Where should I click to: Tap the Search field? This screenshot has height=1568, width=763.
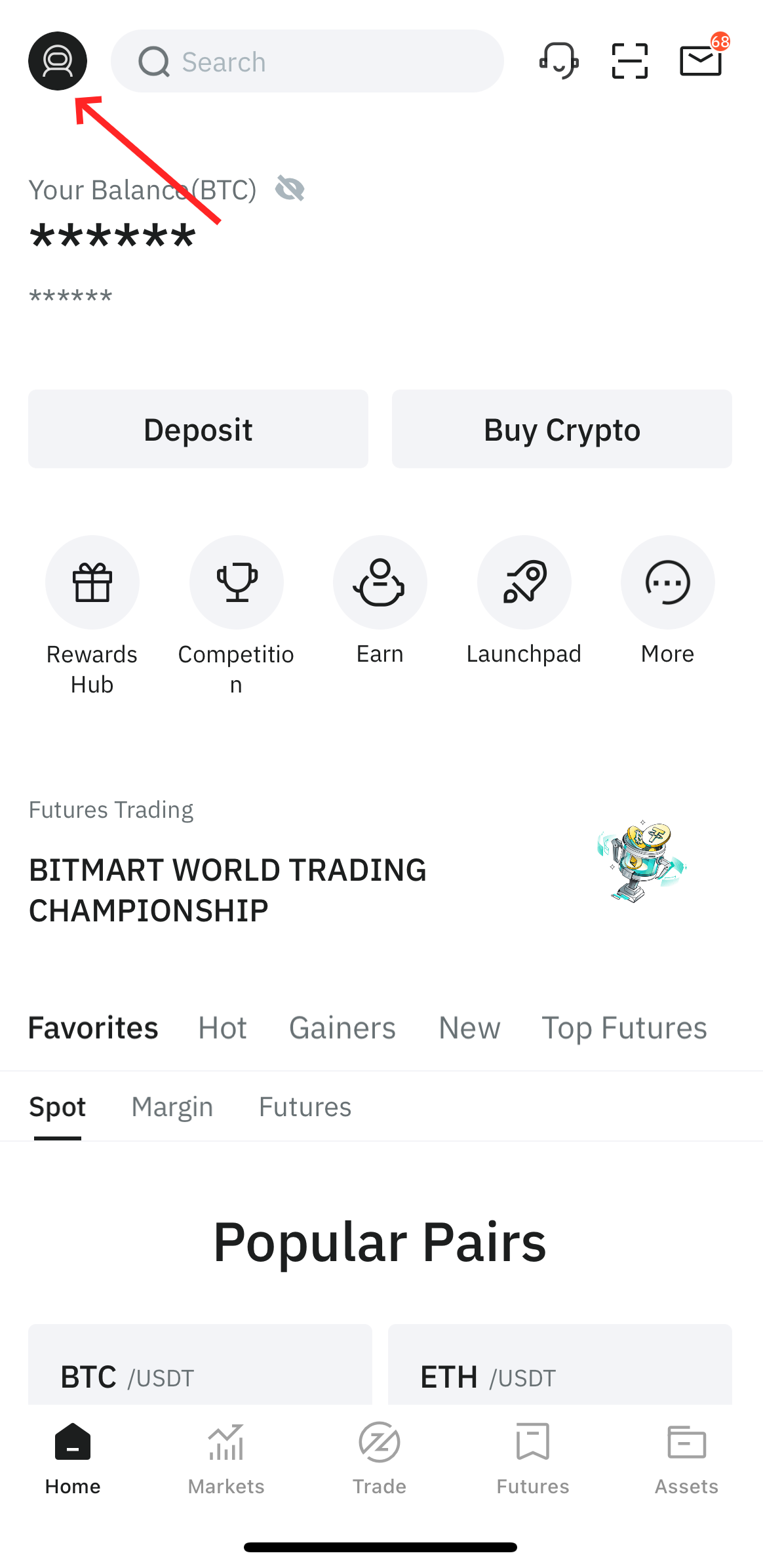point(307,62)
